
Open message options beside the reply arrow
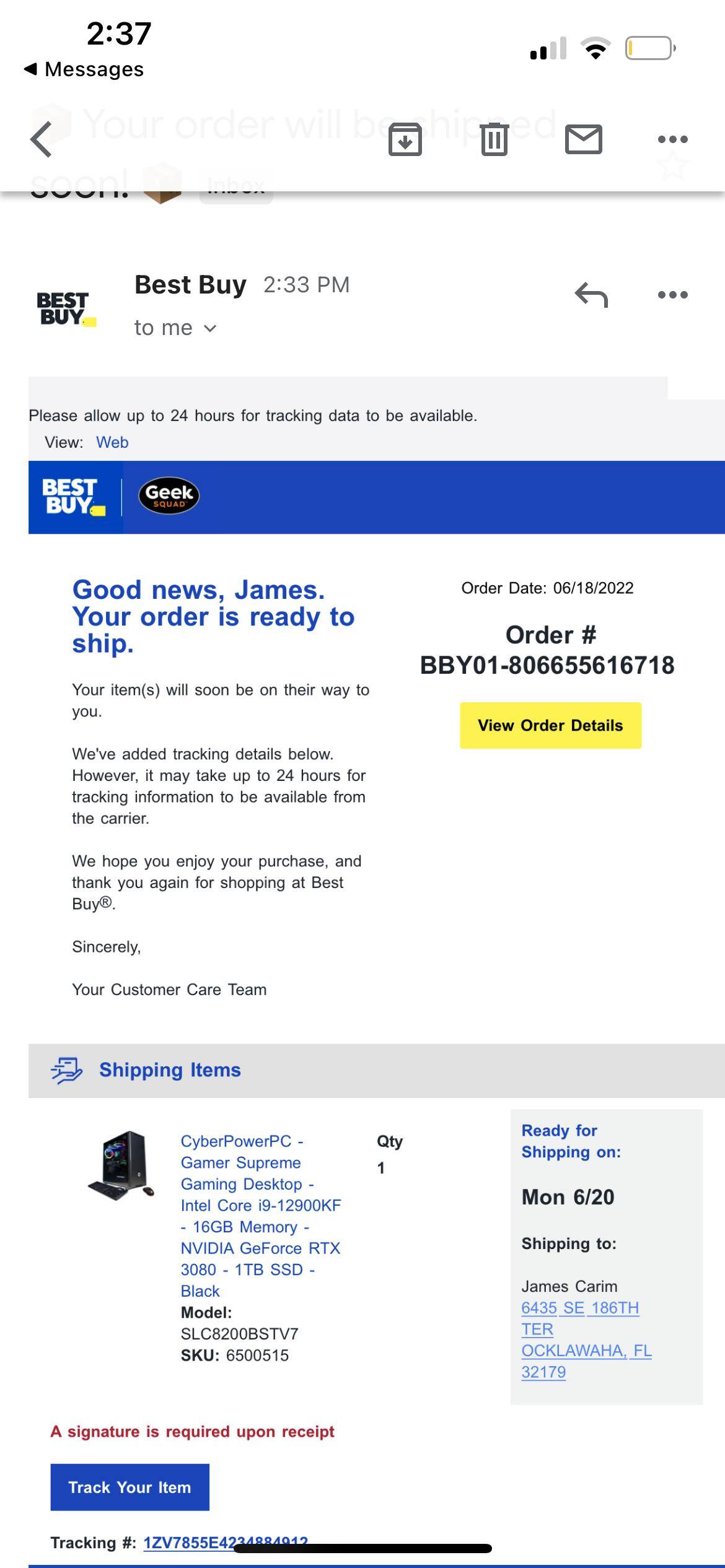tap(672, 295)
